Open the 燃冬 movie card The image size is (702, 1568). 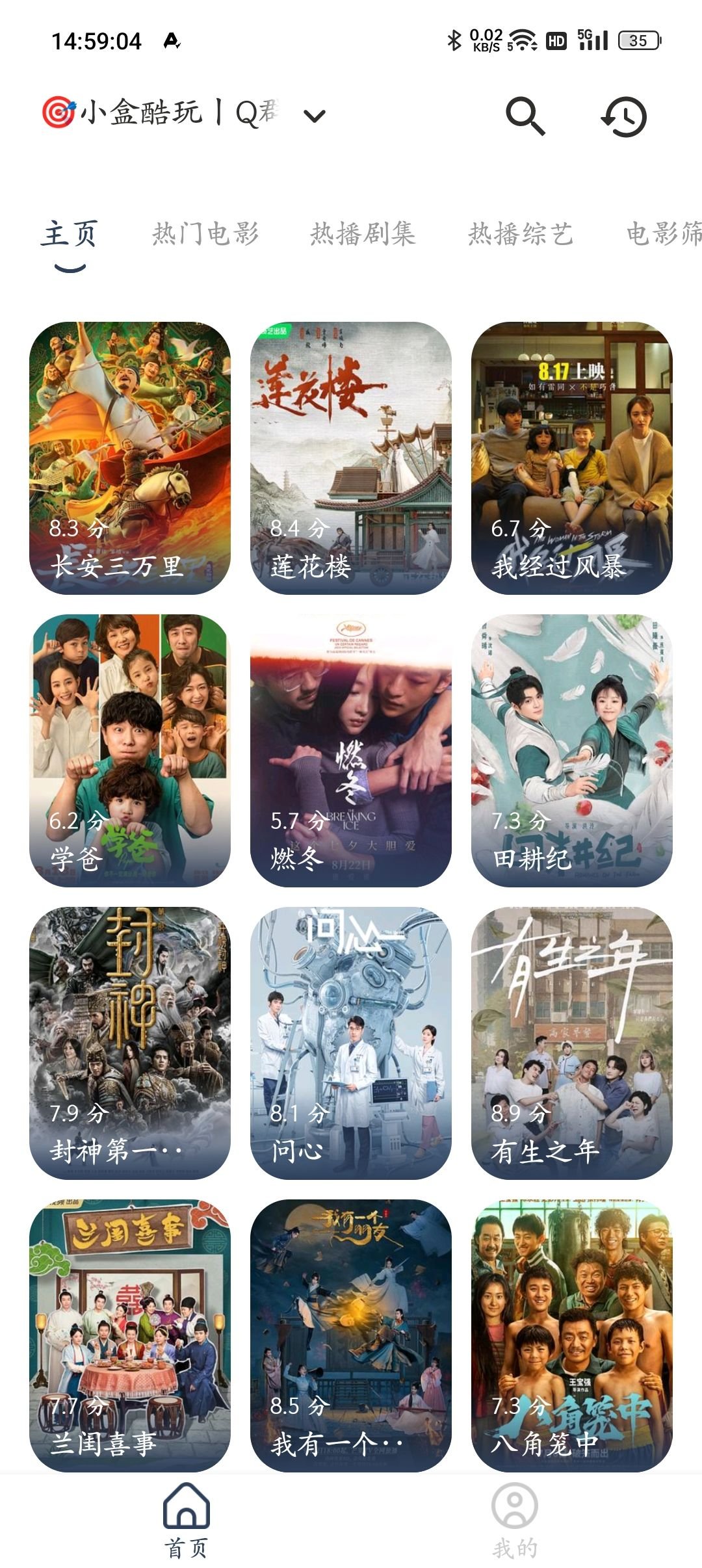[351, 750]
